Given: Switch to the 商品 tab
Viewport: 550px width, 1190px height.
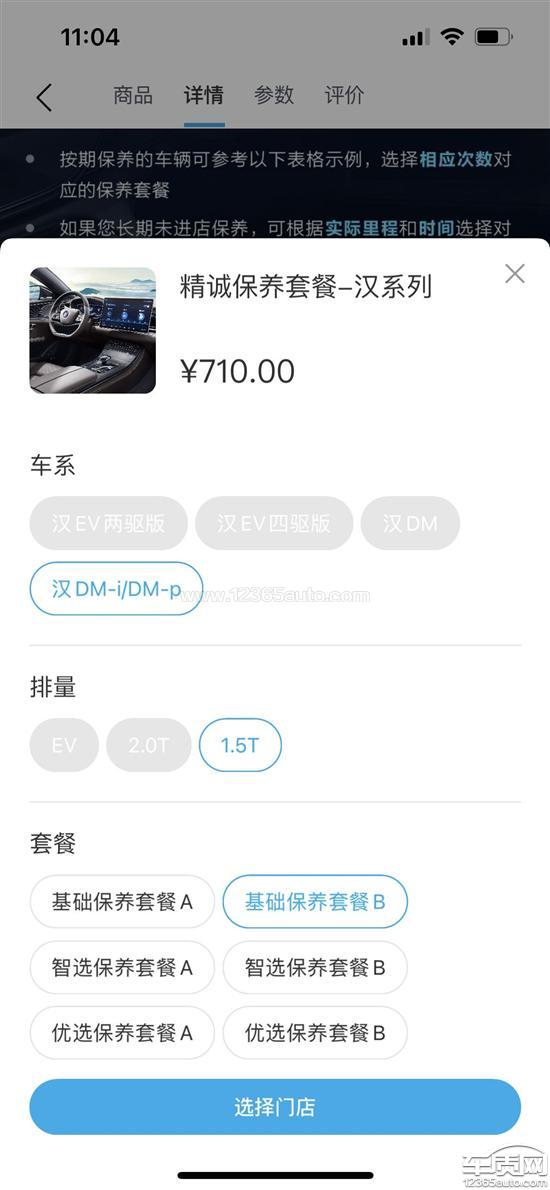Looking at the screenshot, I should pyautogui.click(x=133, y=95).
